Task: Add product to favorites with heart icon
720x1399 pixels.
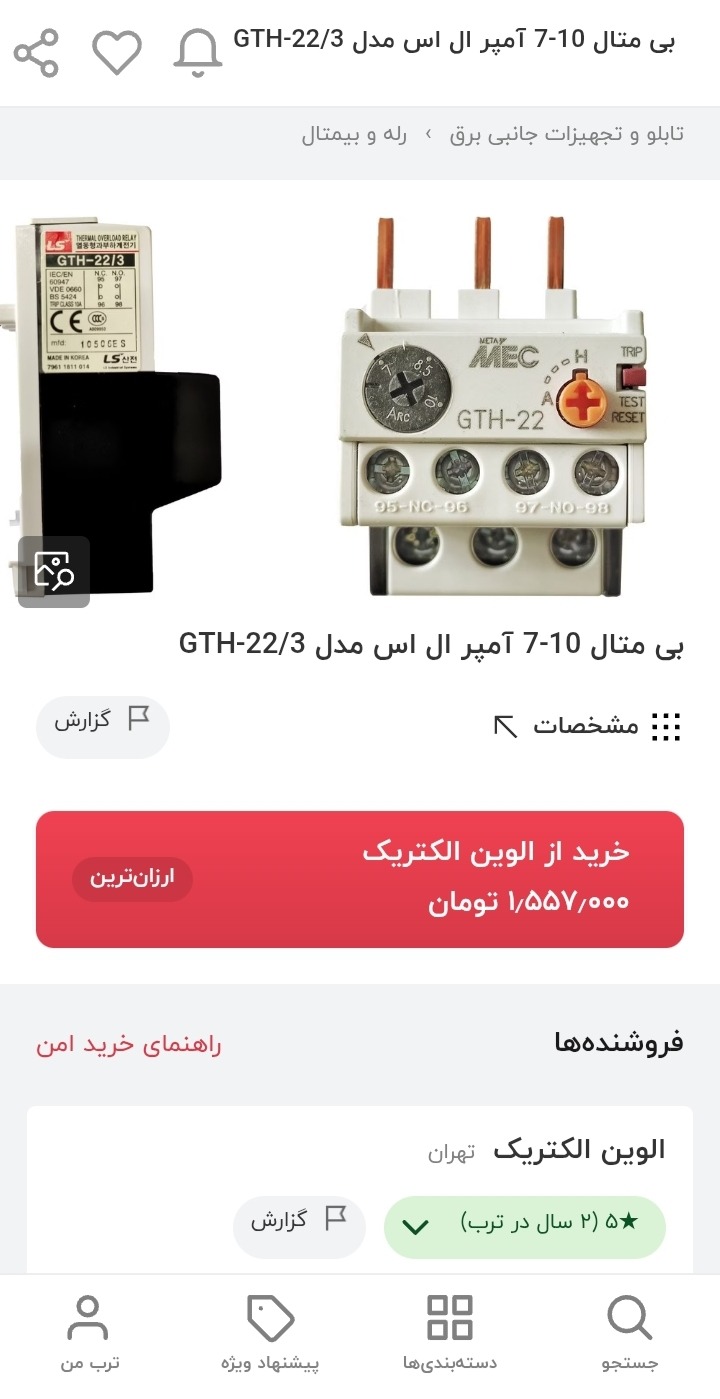Action: tap(117, 53)
